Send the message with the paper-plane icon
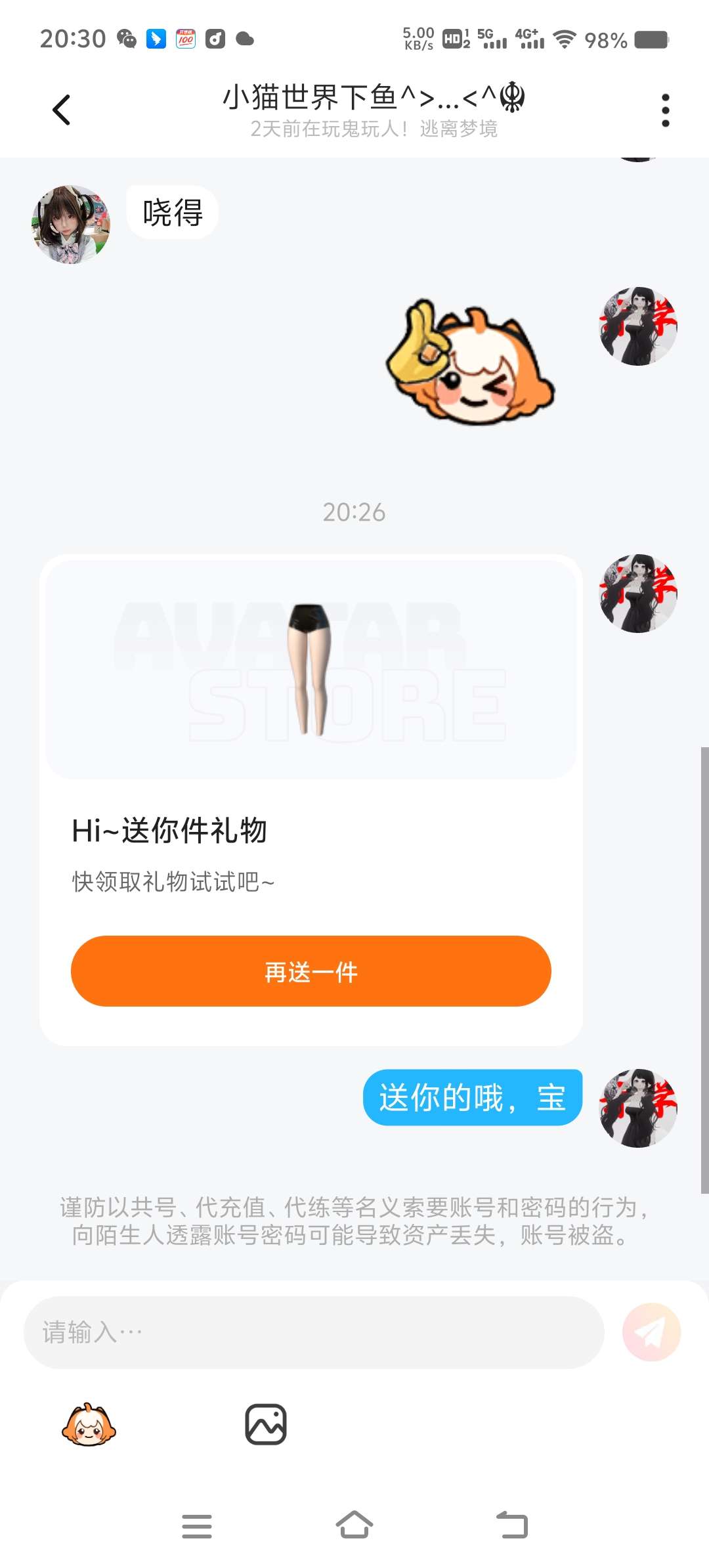This screenshot has width=709, height=1568. [651, 1332]
